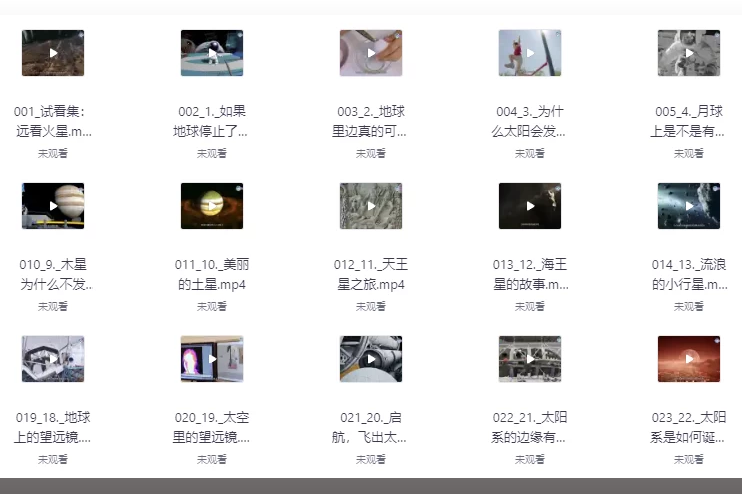This screenshot has width=742, height=494.
Task: Open video 019_18._地球上的望远镜
Action: click(x=53, y=359)
